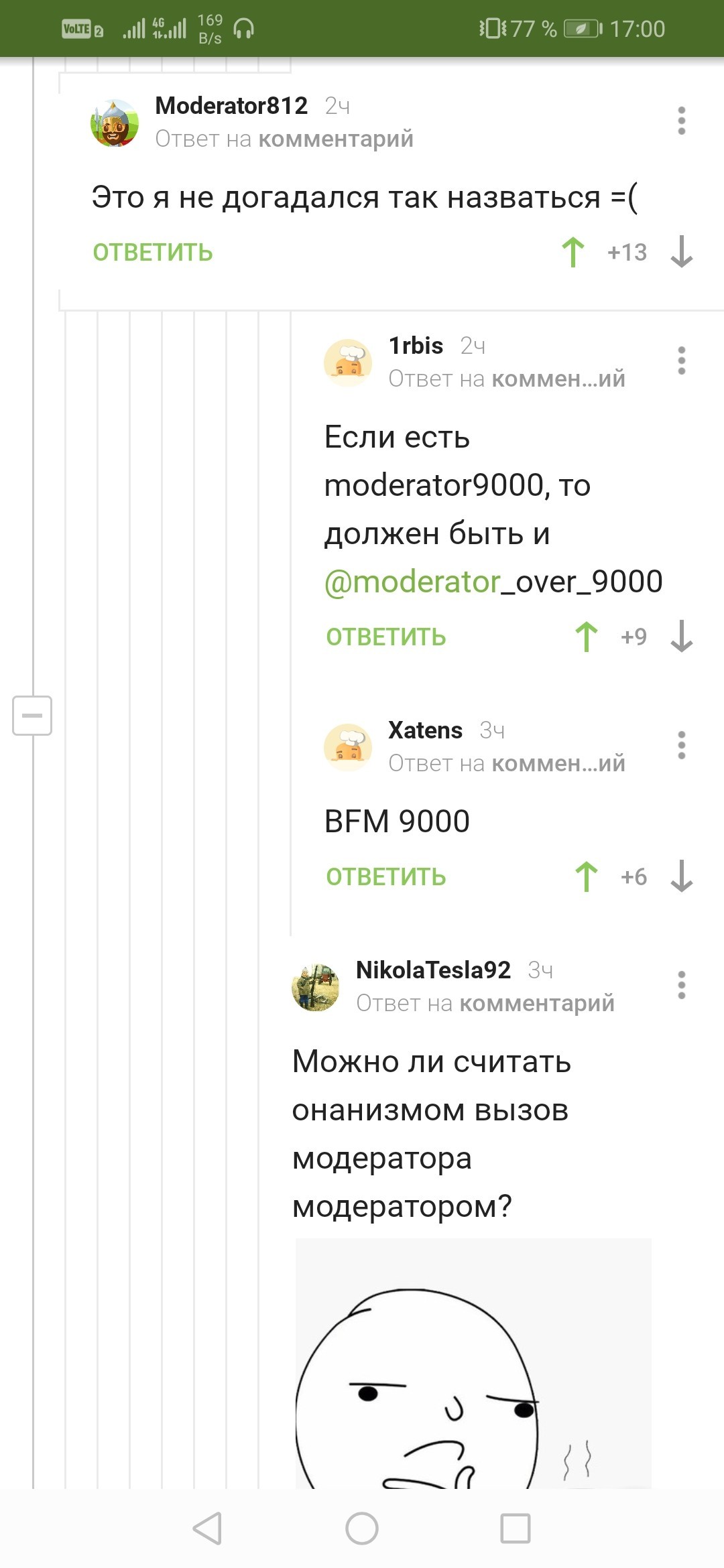724x1568 pixels.
Task: Reply to 1rbis's comment
Action: coord(386,637)
